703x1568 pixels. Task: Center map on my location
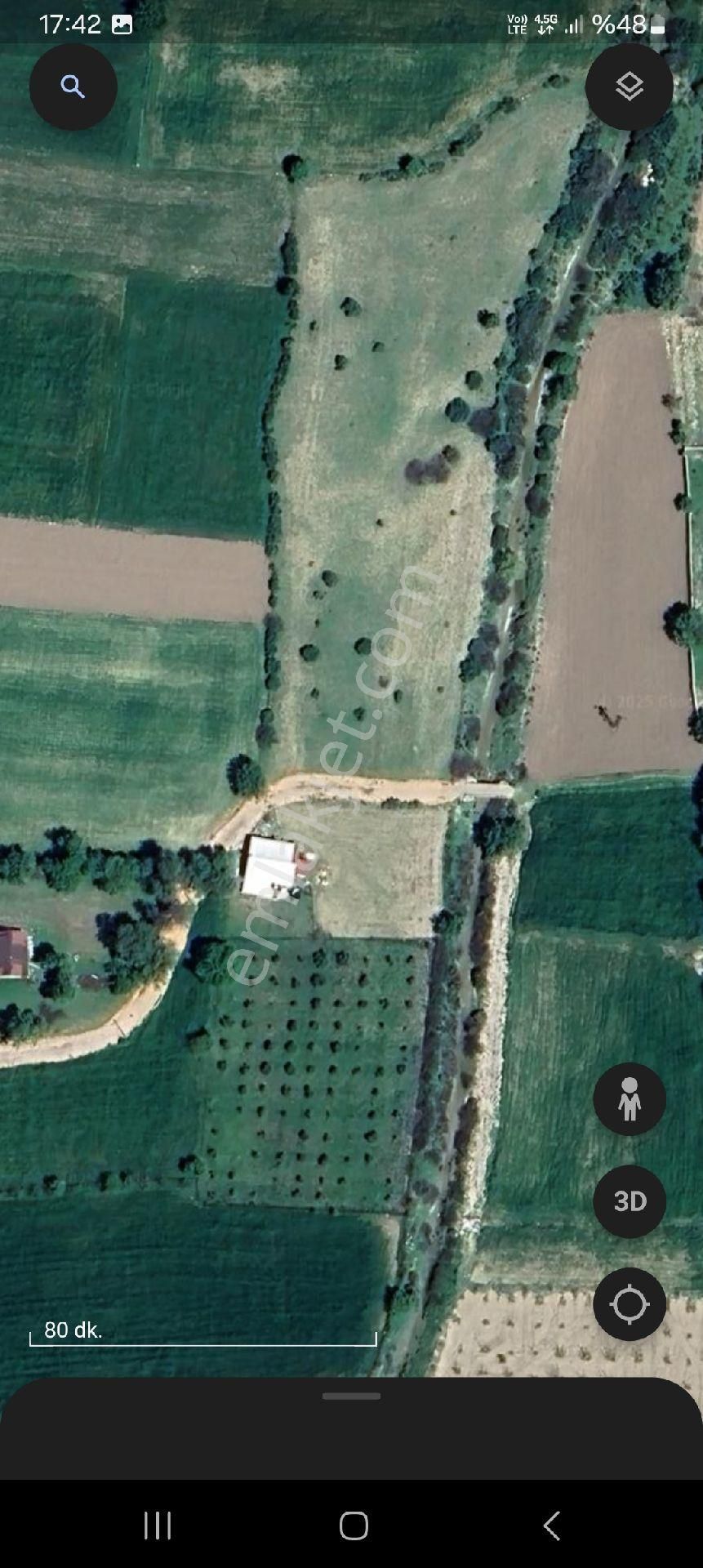click(x=629, y=1304)
